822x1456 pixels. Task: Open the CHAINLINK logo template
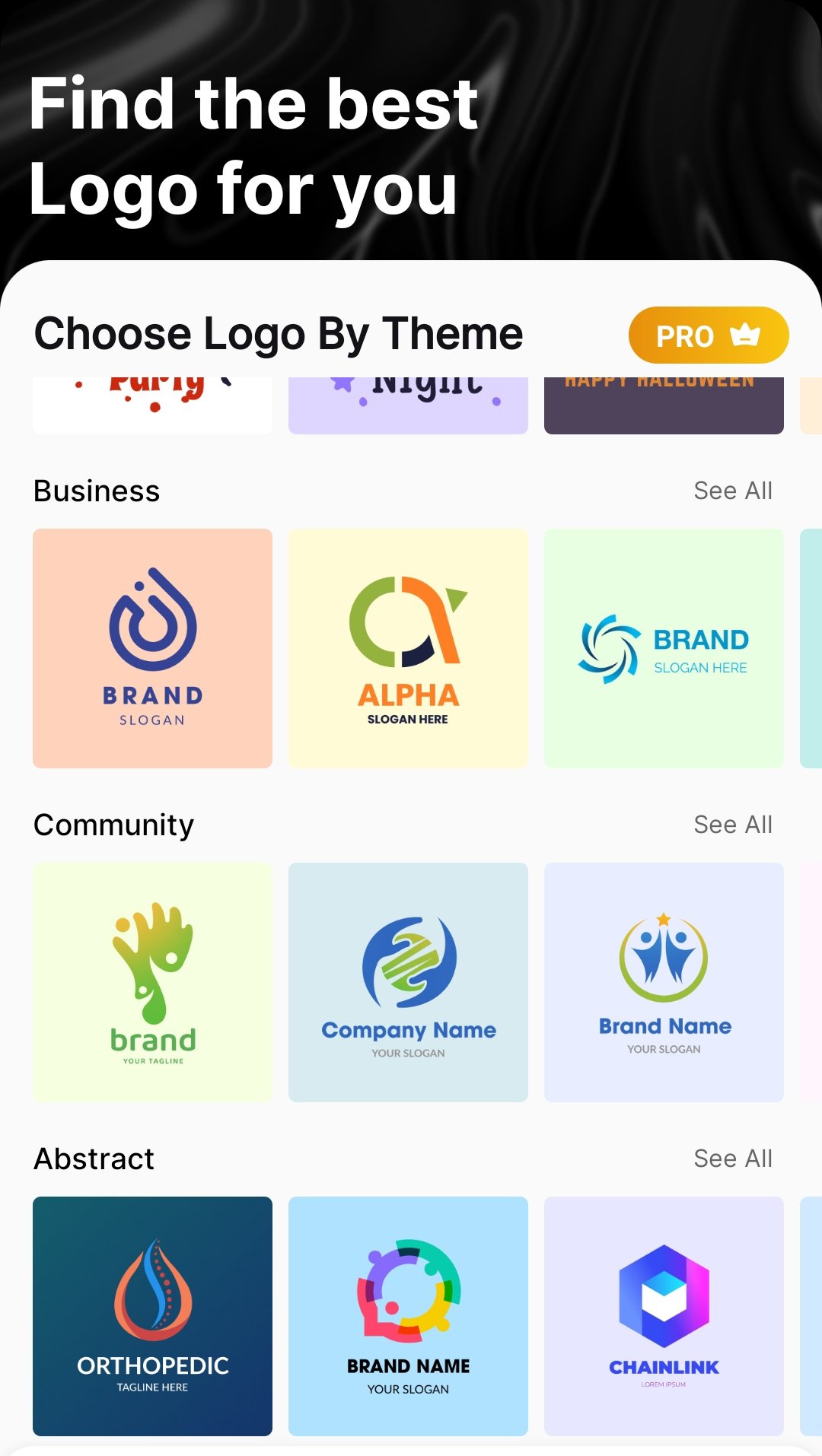pos(664,1316)
